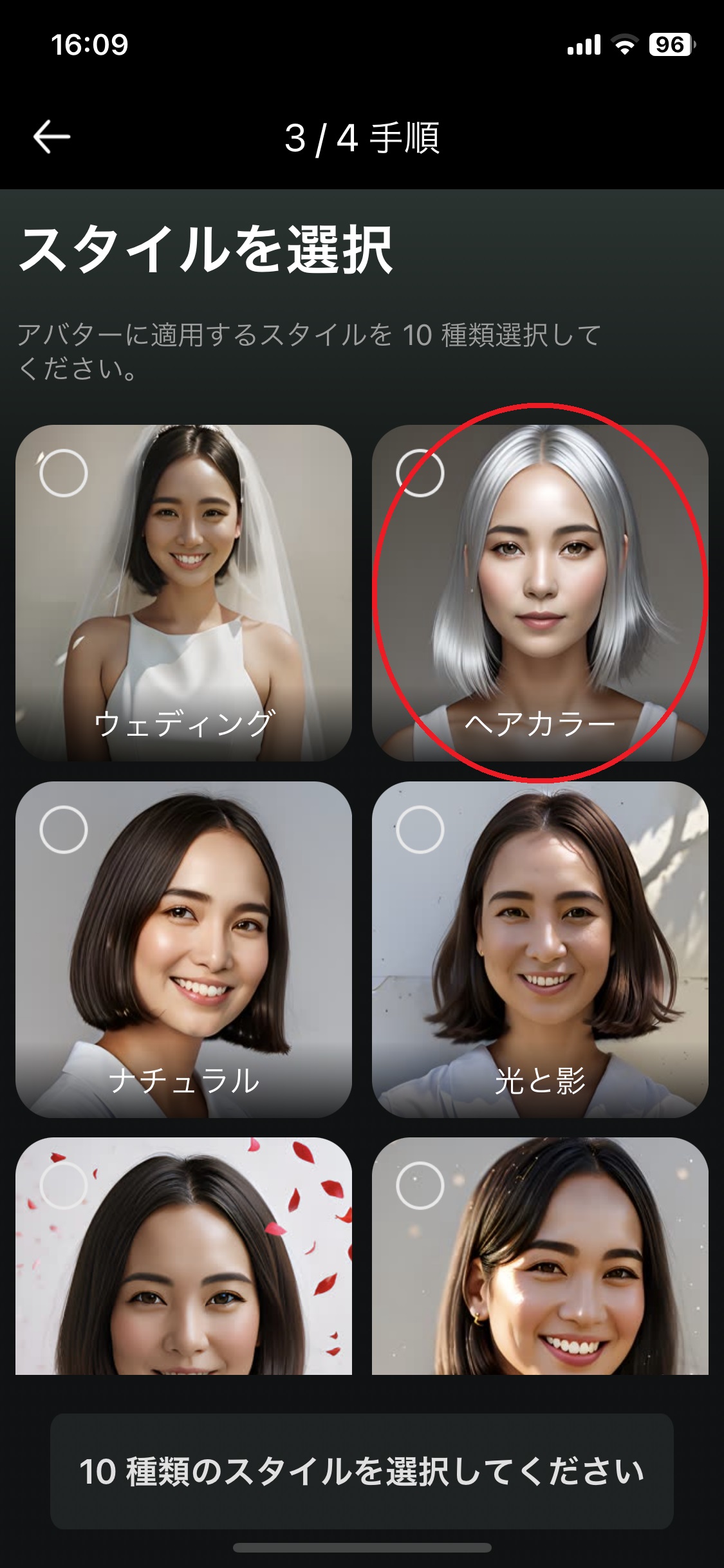Choose the style card with golden sparkles
This screenshot has height=1568, width=724.
[540, 1255]
